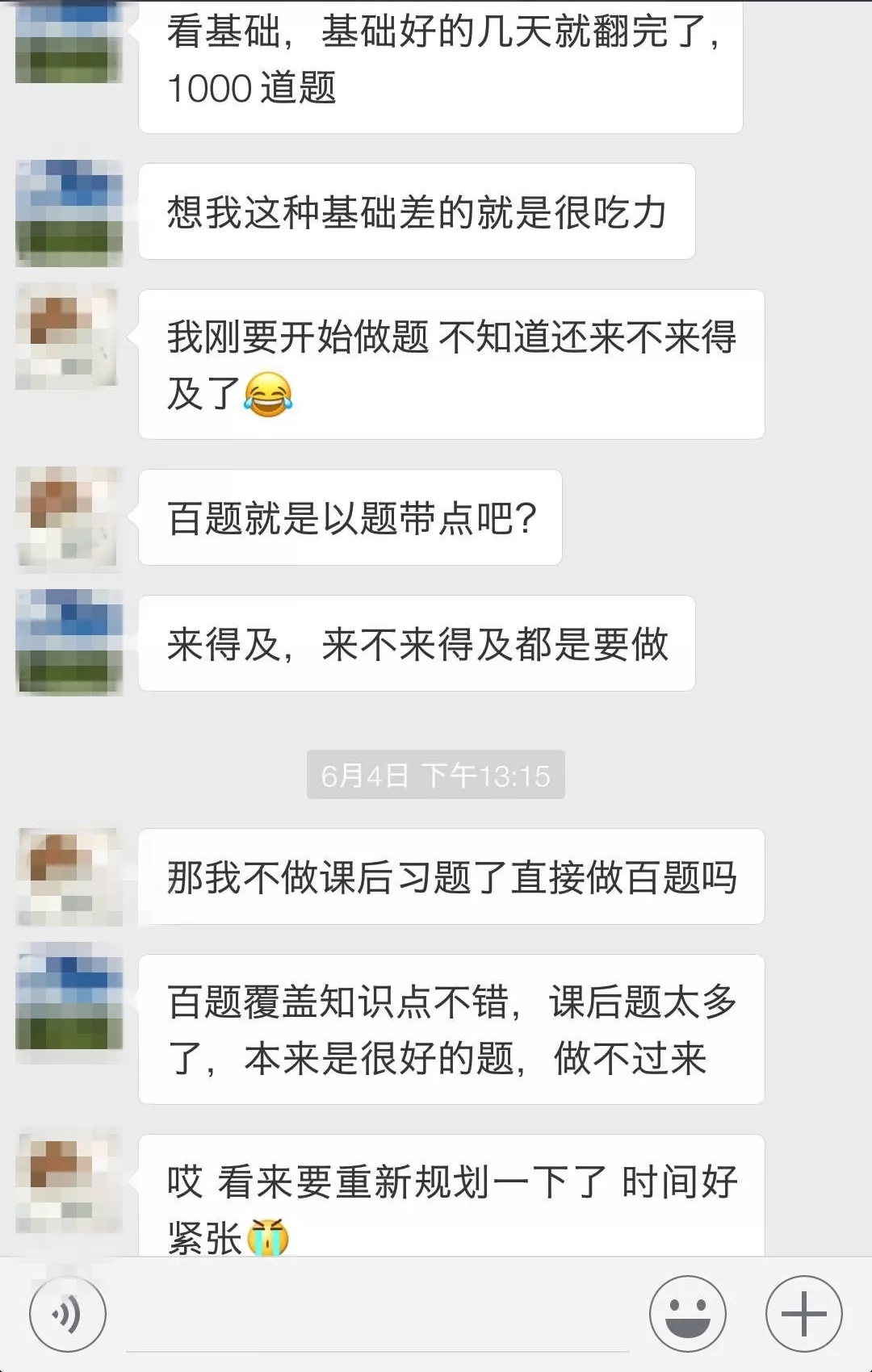Open avatar next to "想我这种基础差的就是很吃力"
Viewport: 872px width, 1372px height.
(69, 212)
